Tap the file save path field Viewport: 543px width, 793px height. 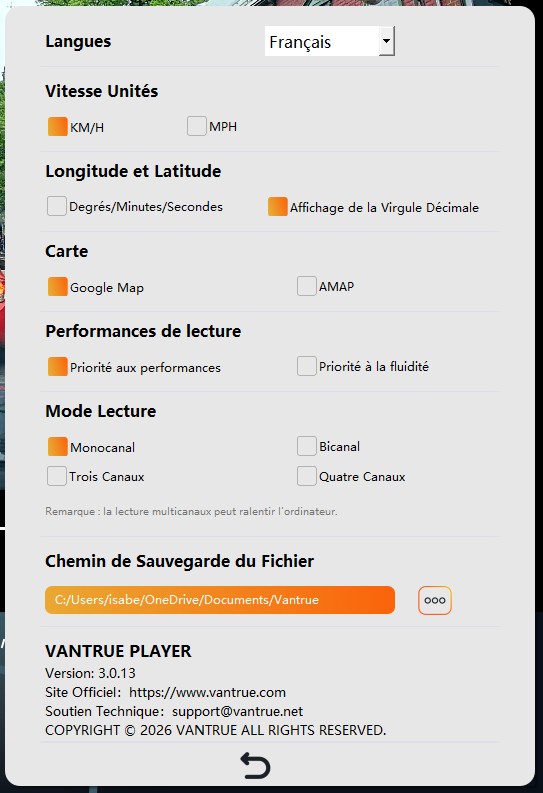[220, 600]
